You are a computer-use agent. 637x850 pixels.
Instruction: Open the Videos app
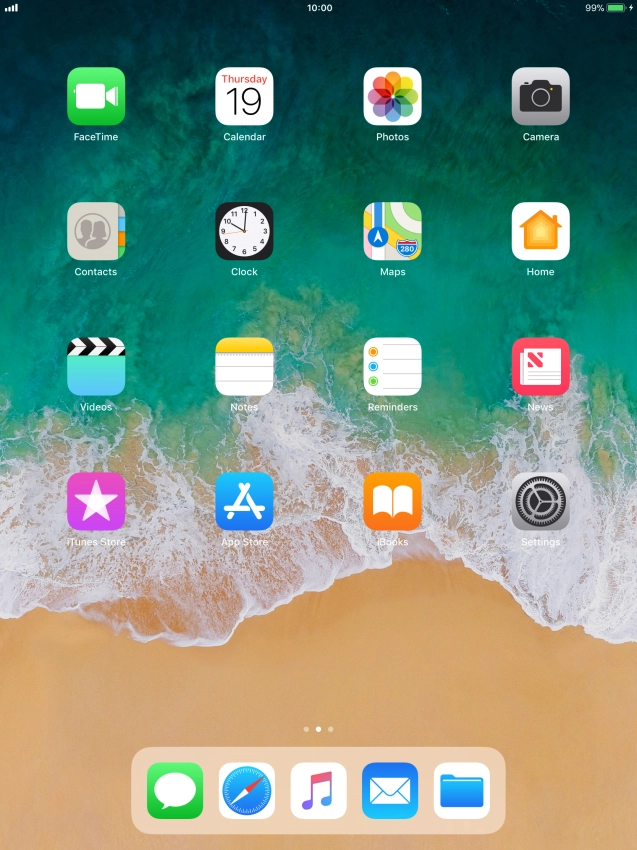pos(96,366)
